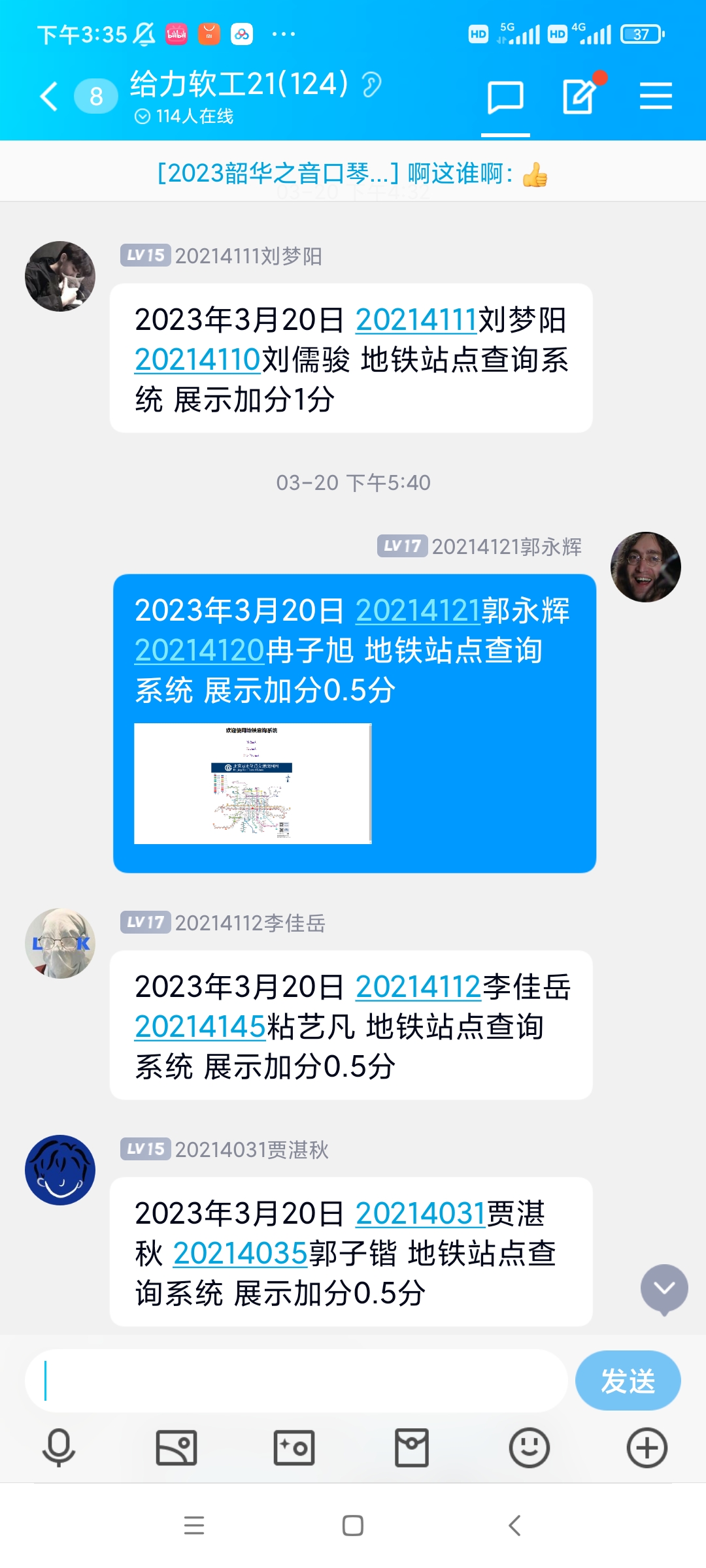Open the chat messages tab icon

point(505,98)
